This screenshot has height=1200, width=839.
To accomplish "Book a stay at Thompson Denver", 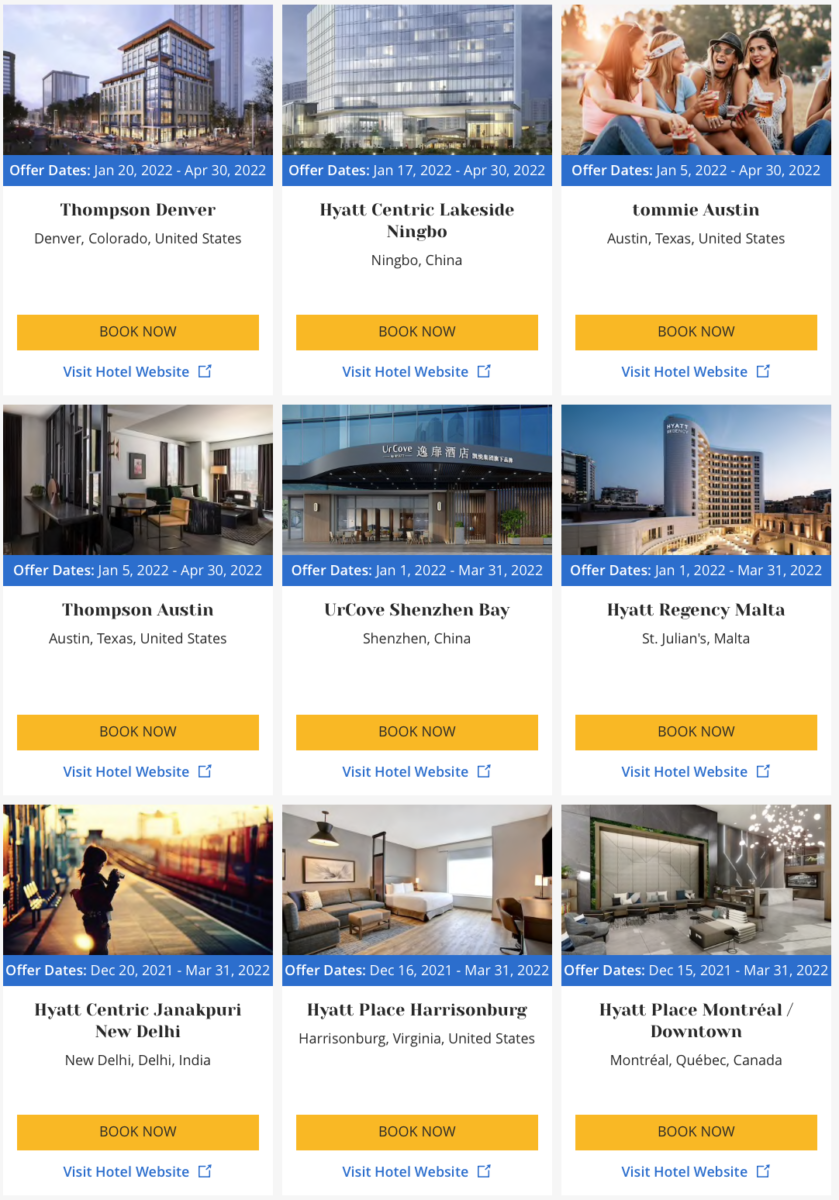I will [138, 332].
